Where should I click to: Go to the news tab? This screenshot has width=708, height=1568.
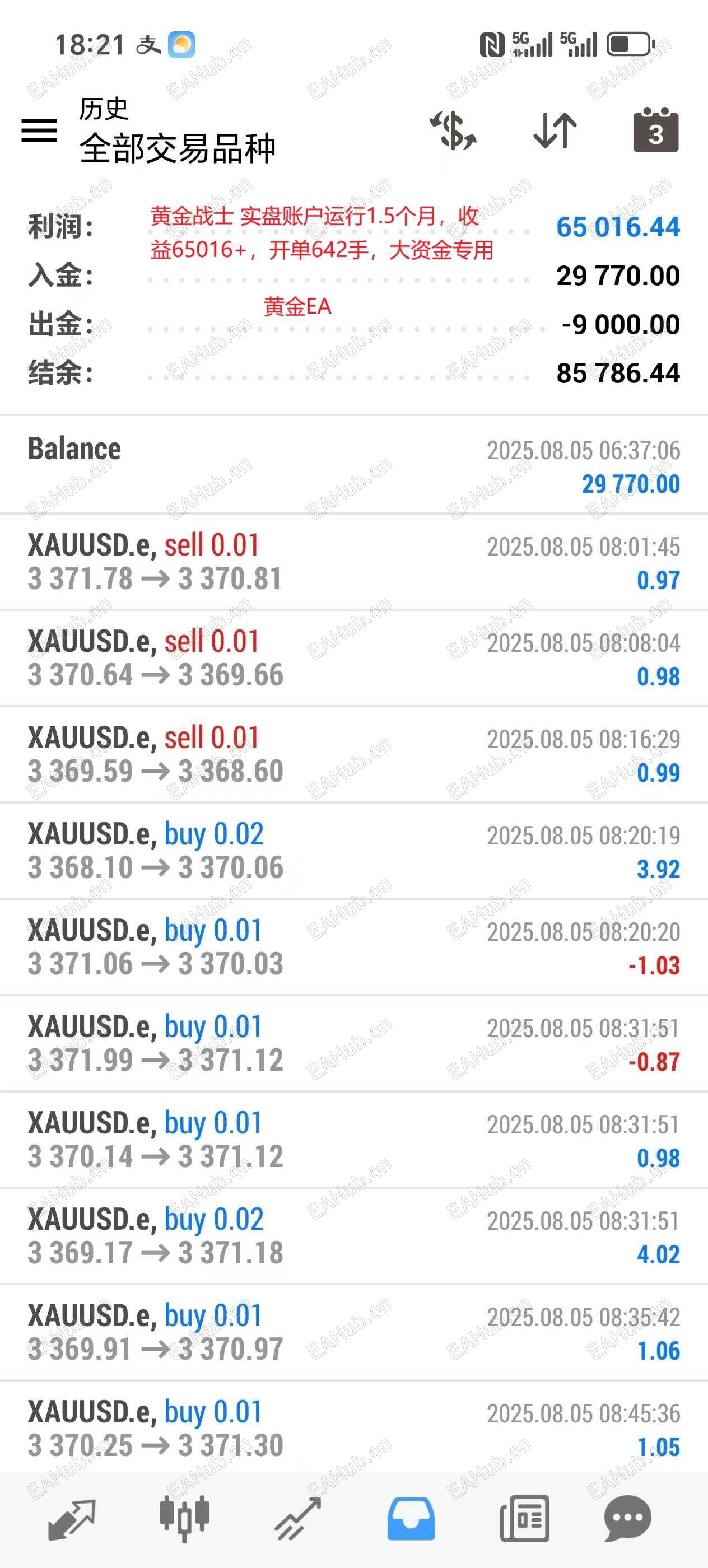pos(524,1519)
